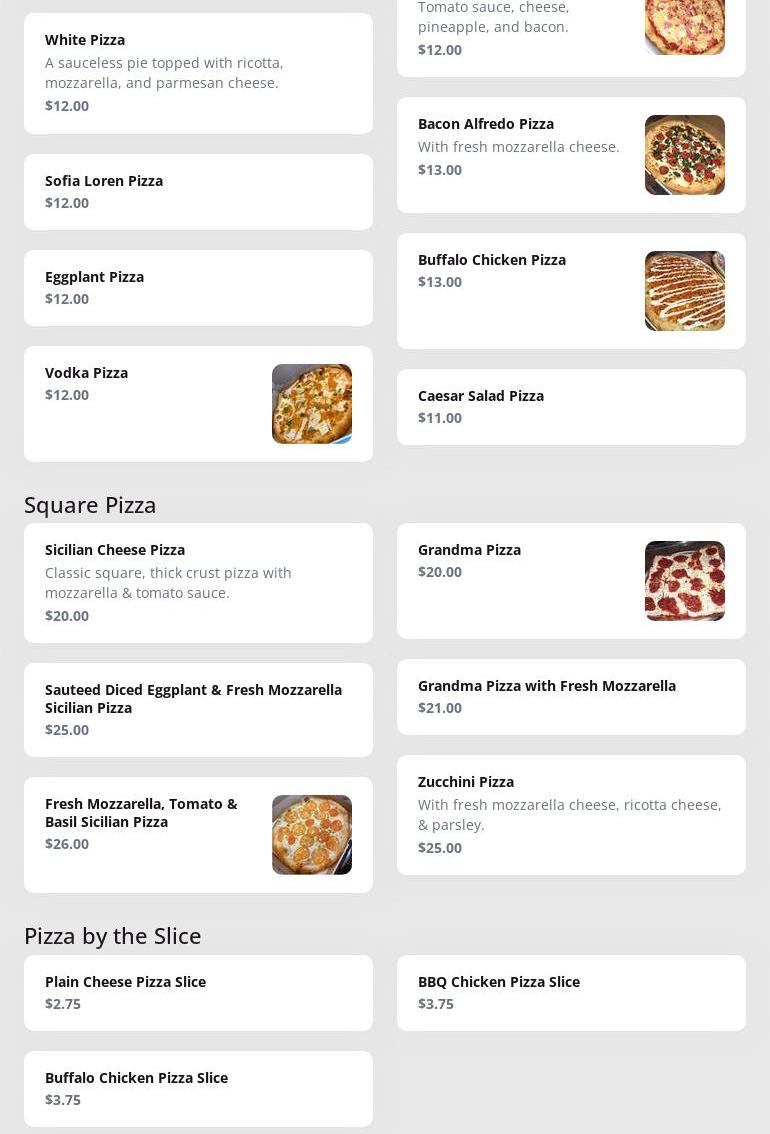770x1134 pixels.
Task: Open the White Pizza item
Action: coord(198,73)
